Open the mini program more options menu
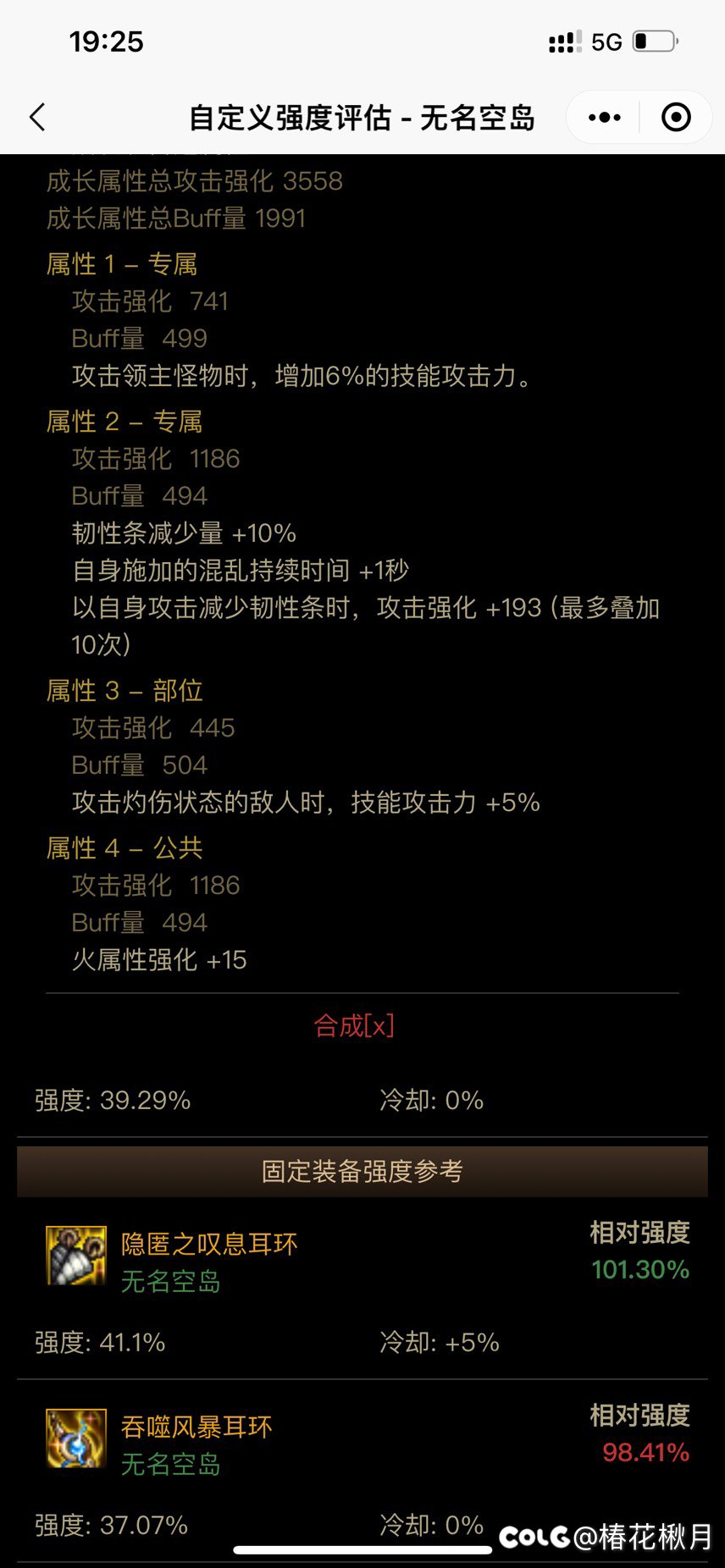Image resolution: width=725 pixels, height=1568 pixels. (604, 118)
